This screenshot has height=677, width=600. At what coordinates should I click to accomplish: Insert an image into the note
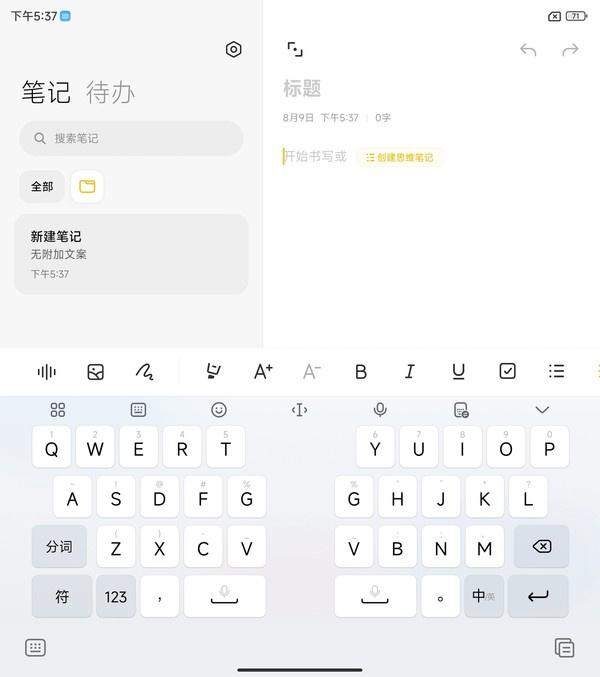pos(96,372)
